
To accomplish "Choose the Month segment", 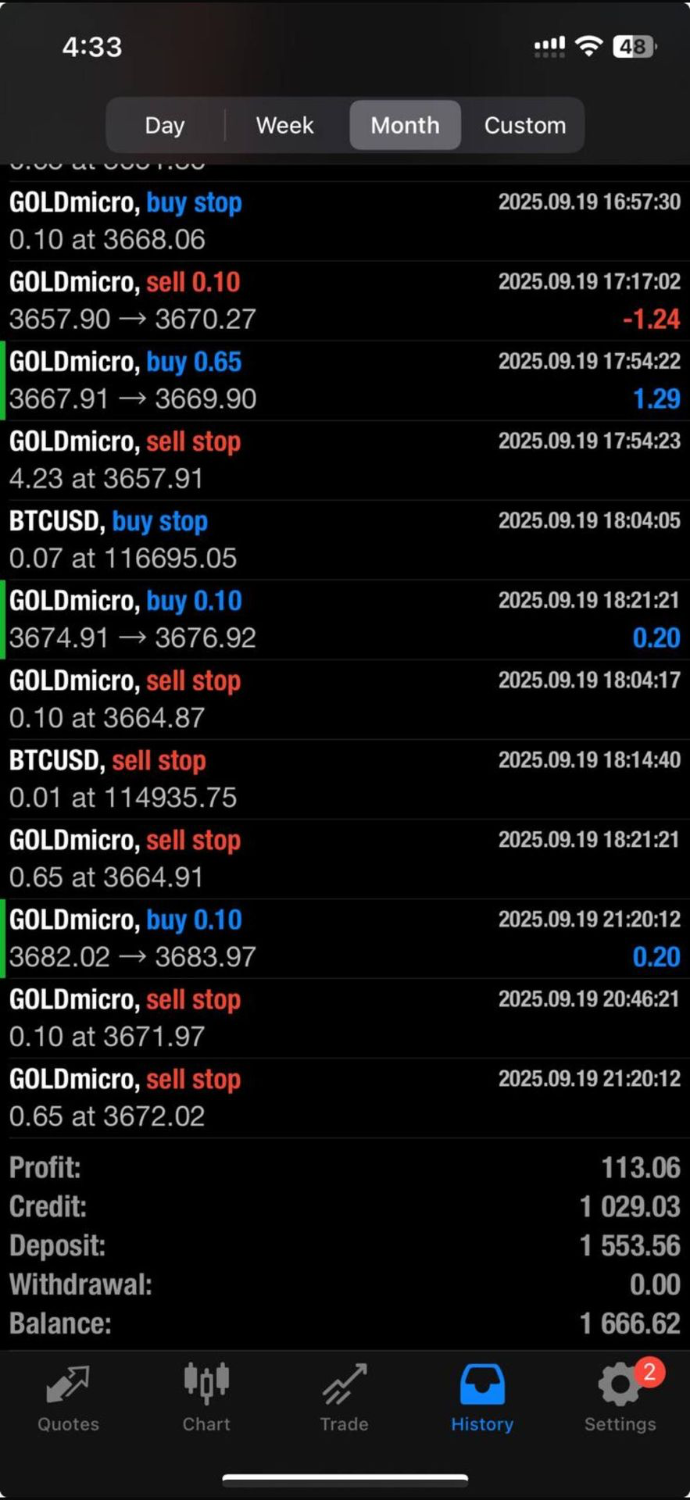I will coord(405,125).
